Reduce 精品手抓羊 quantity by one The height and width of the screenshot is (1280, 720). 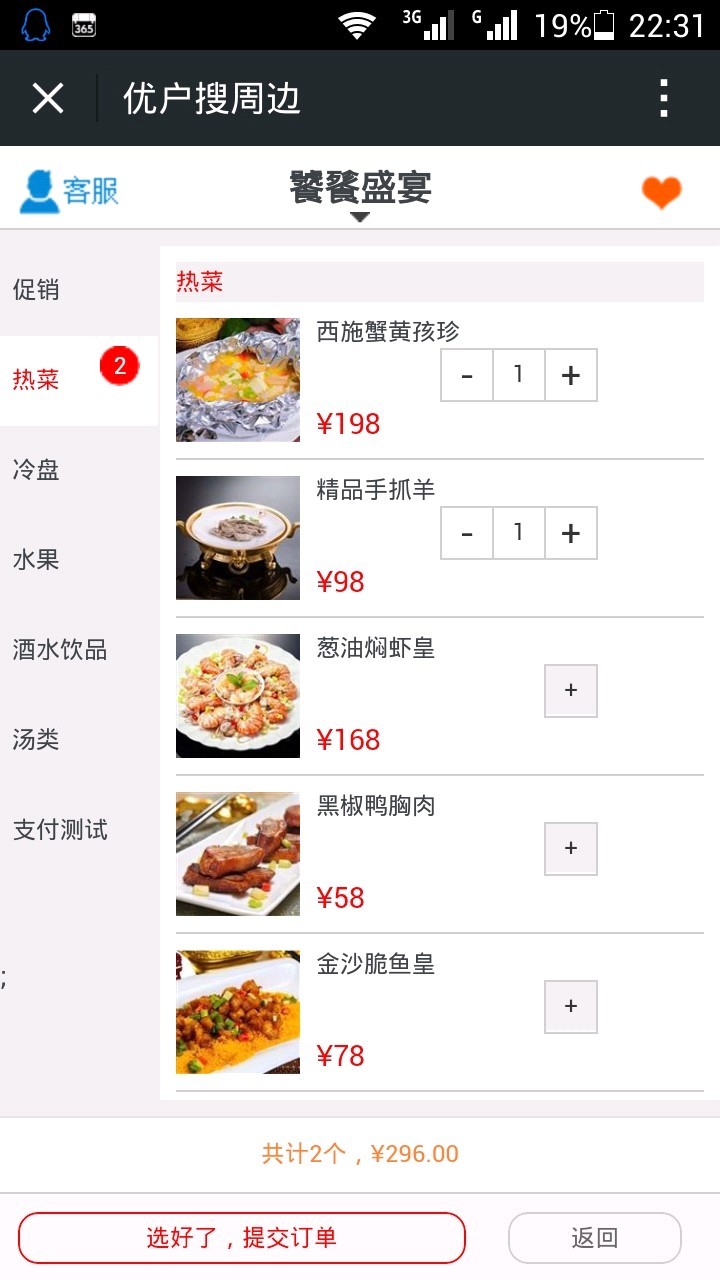click(x=467, y=533)
